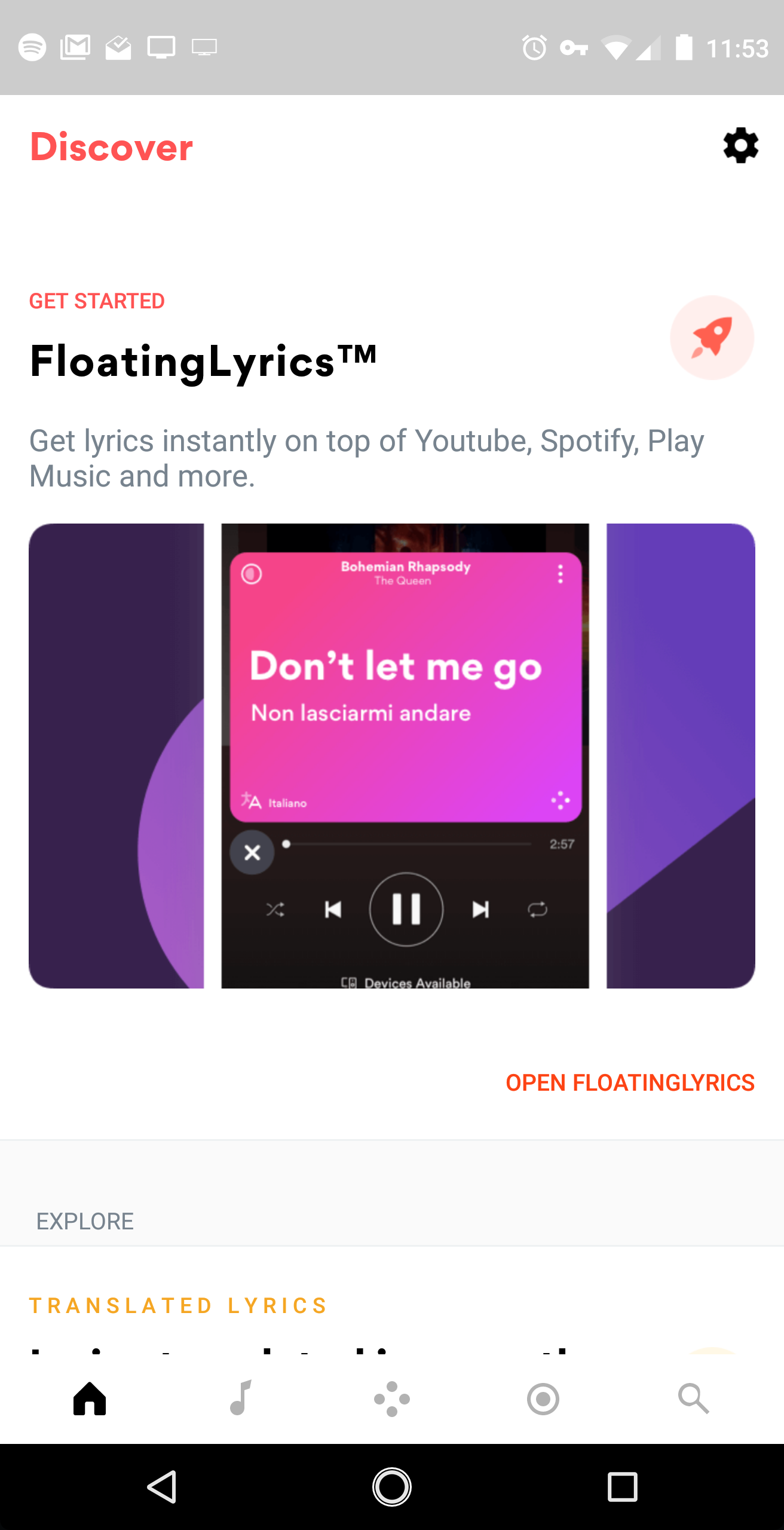
Task: Toggle shuffle playback
Action: point(275,910)
